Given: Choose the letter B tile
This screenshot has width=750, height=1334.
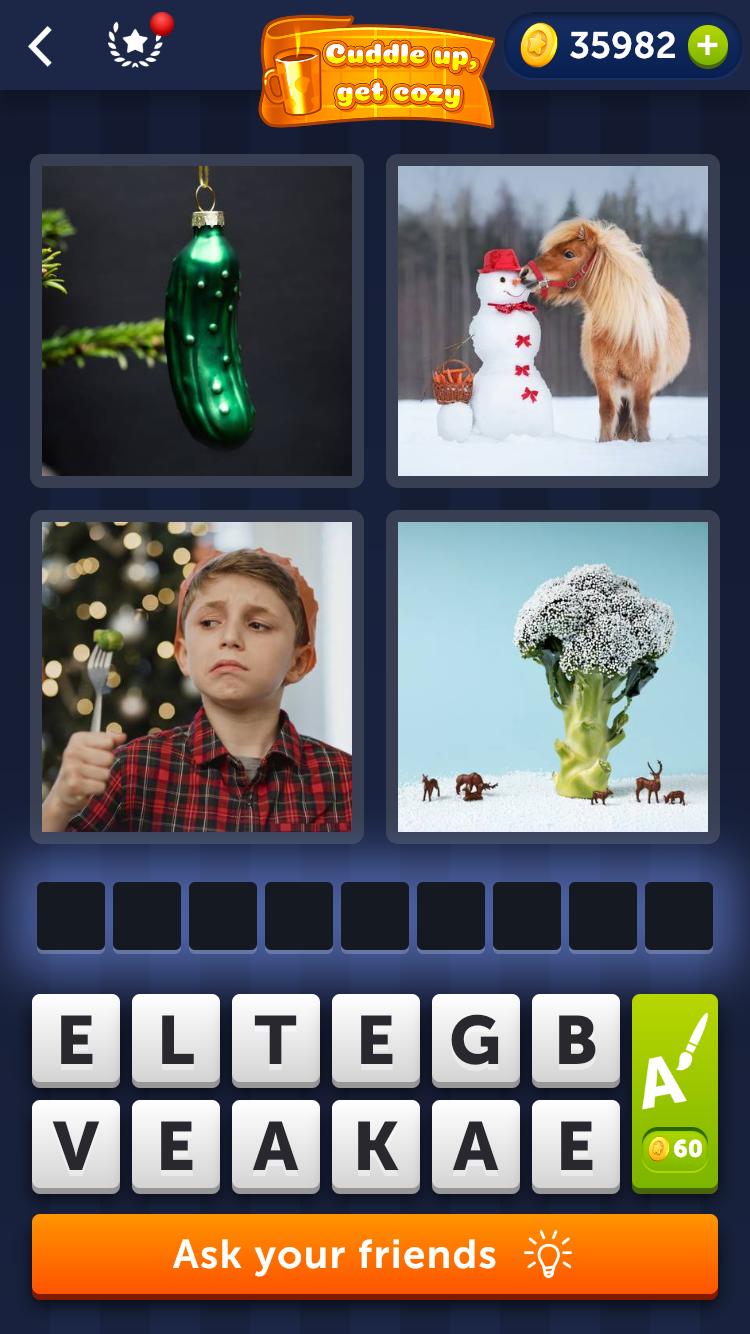Looking at the screenshot, I should pos(576,1040).
